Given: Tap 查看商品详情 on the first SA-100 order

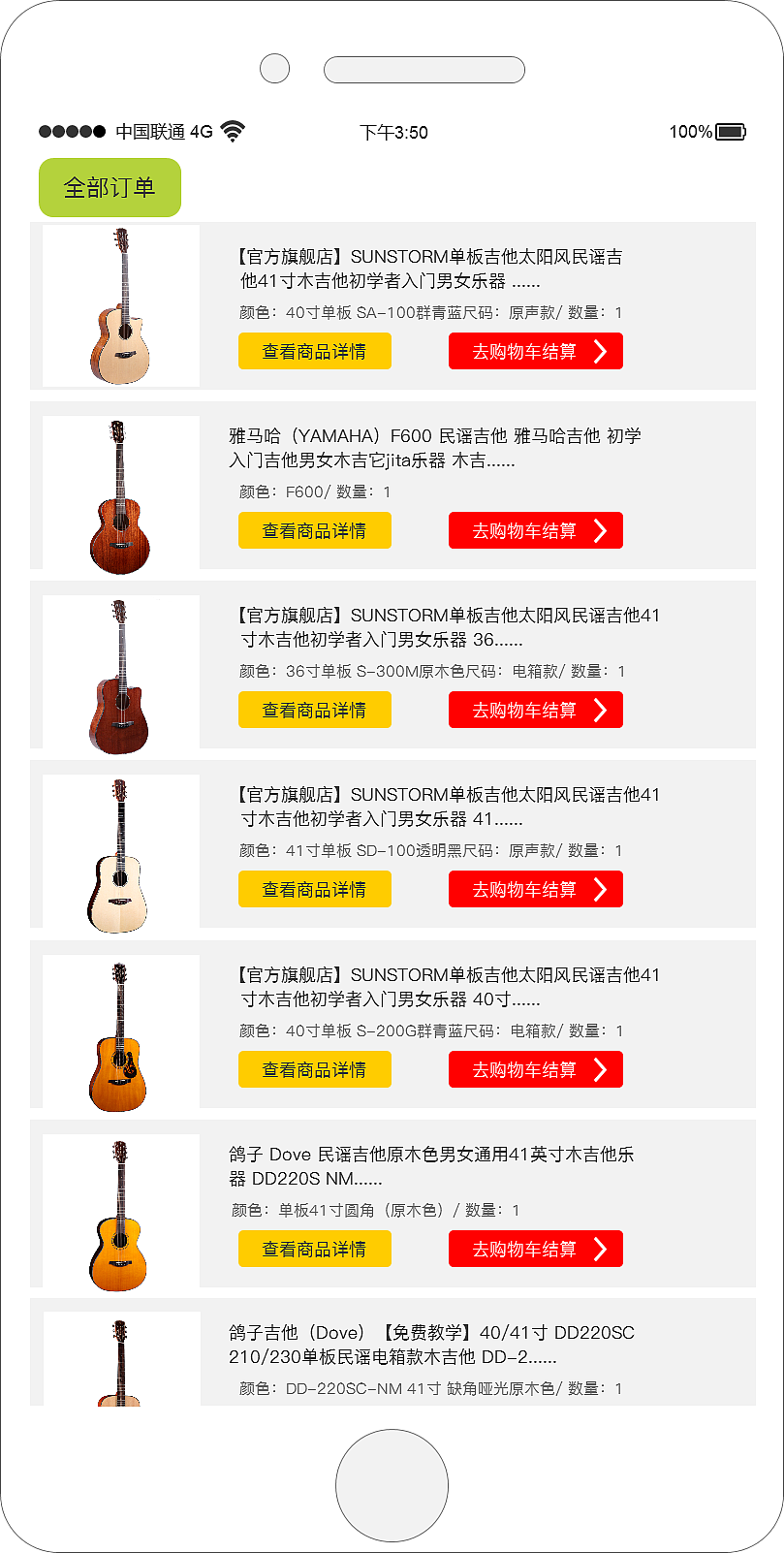Looking at the screenshot, I should pyautogui.click(x=314, y=351).
